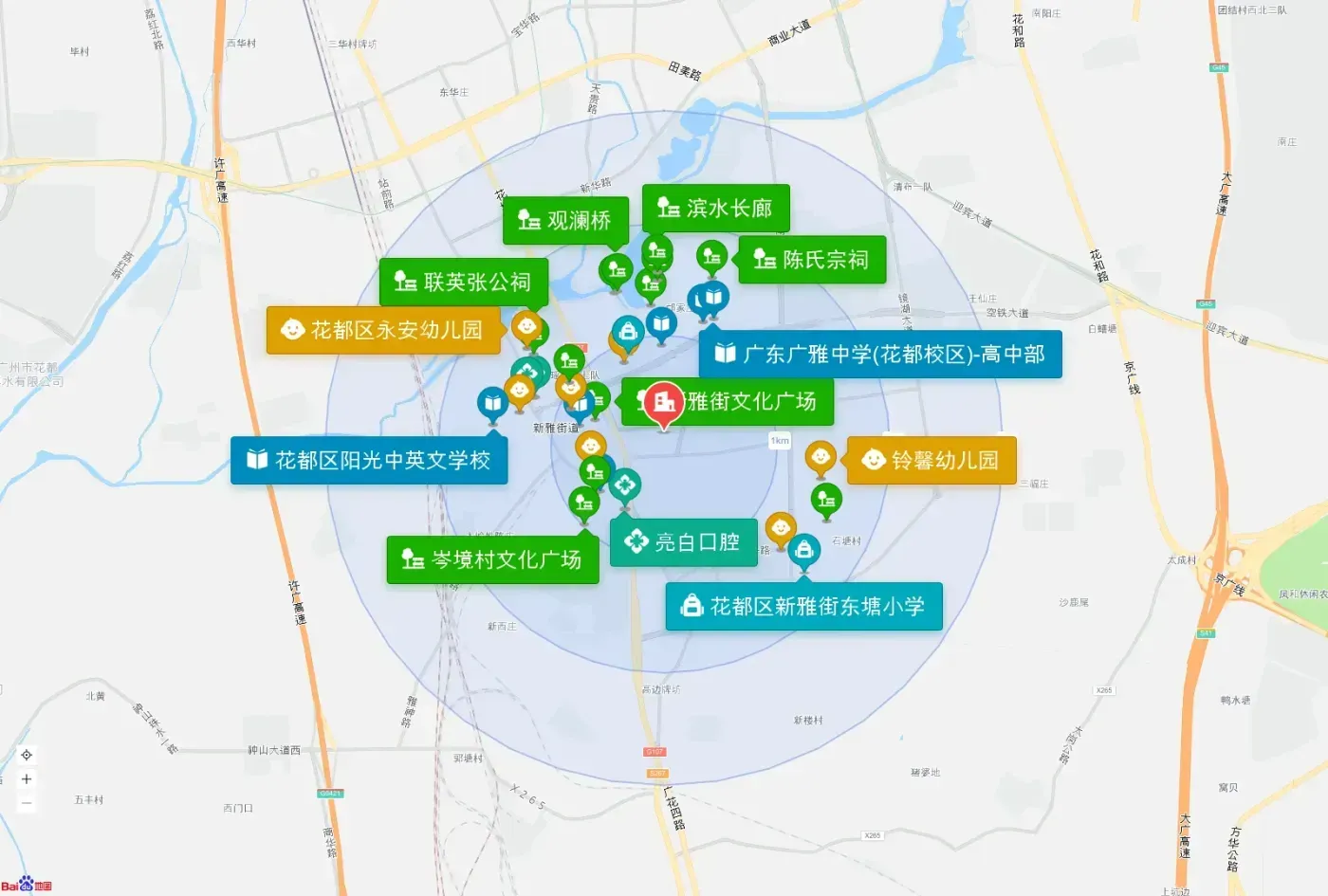Zoom out with the minus button
The image size is (1328, 896).
pyautogui.click(x=27, y=803)
